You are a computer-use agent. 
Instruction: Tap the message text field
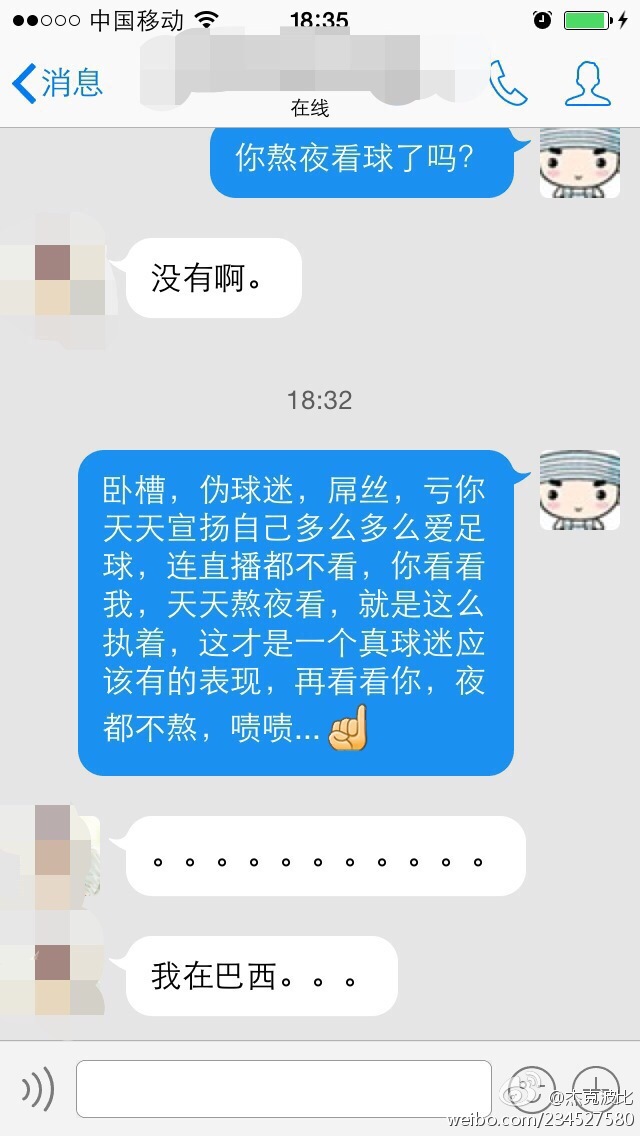click(283, 1089)
